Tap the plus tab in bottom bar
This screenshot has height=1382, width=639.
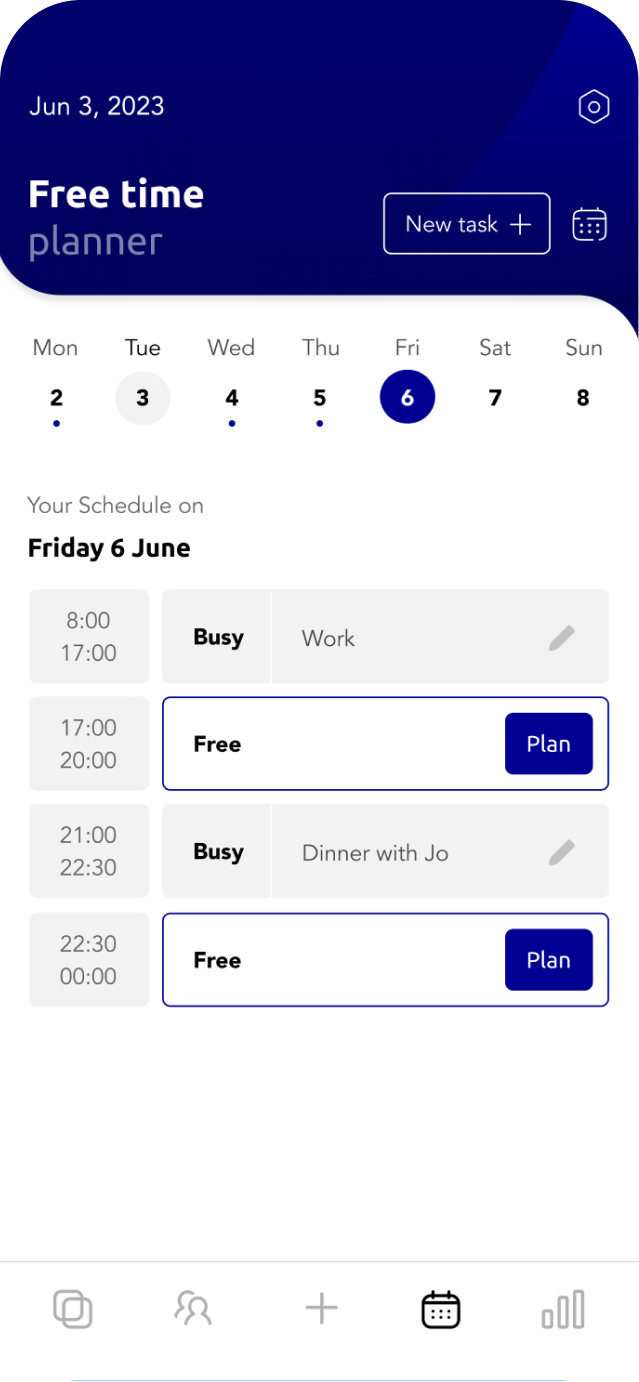[x=321, y=1308]
